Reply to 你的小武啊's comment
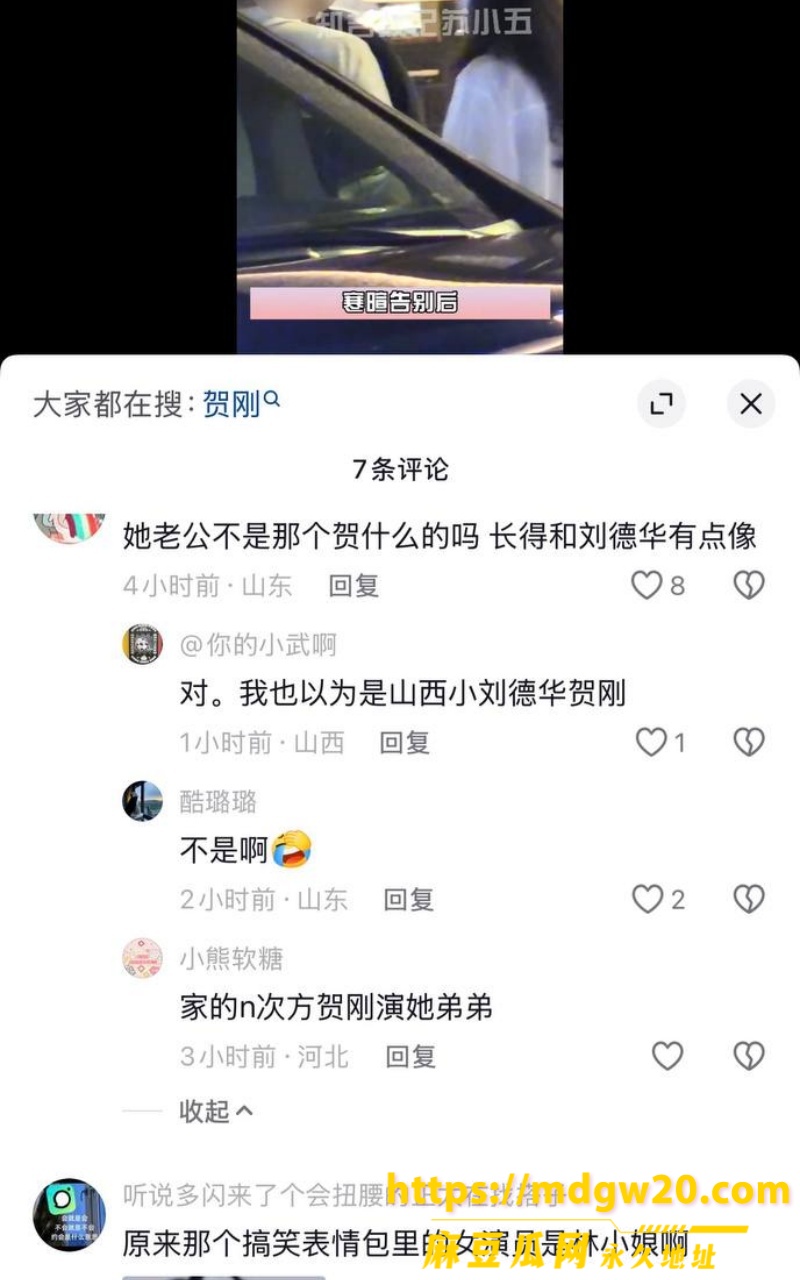 tap(405, 742)
